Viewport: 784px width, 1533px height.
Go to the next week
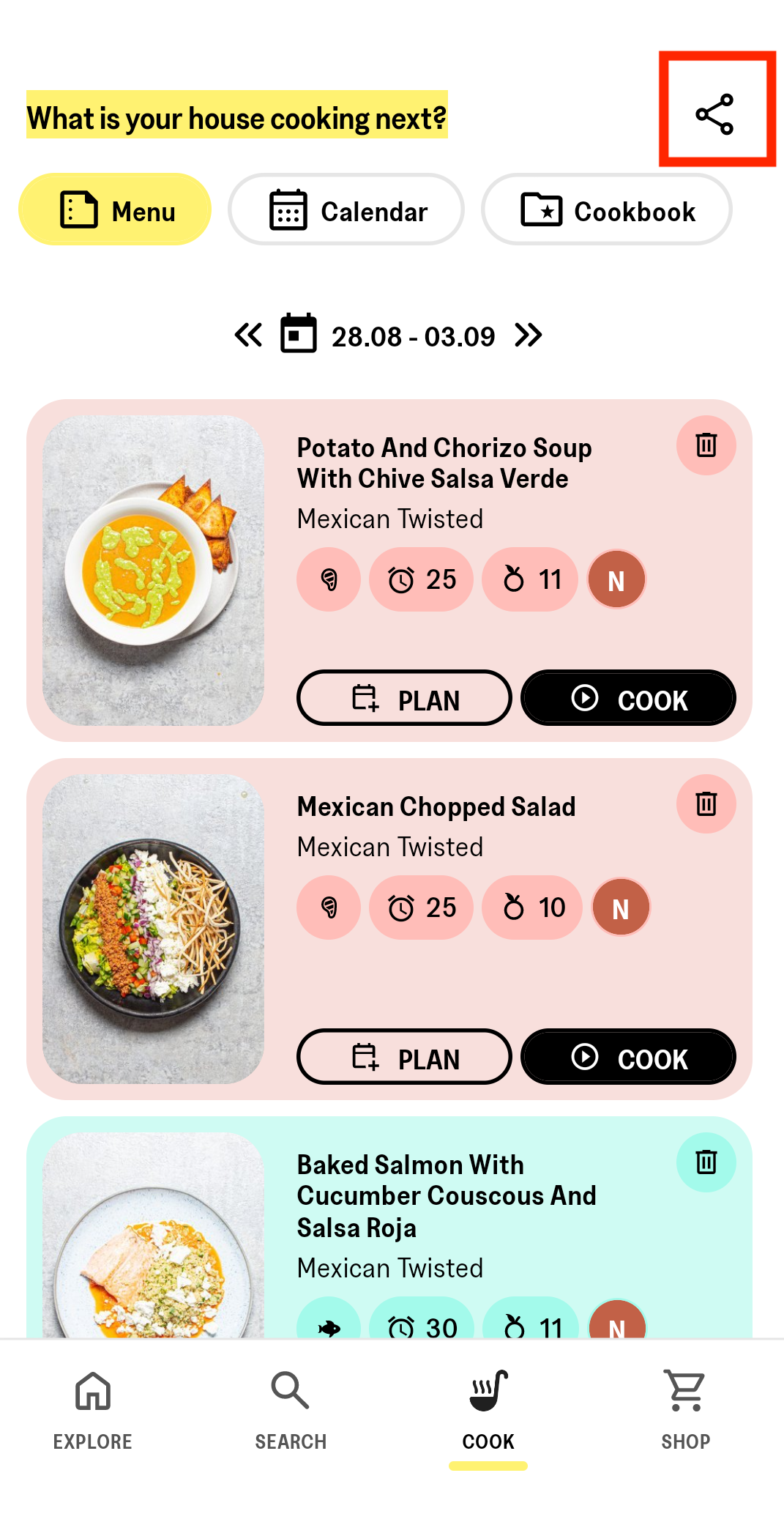(x=529, y=335)
